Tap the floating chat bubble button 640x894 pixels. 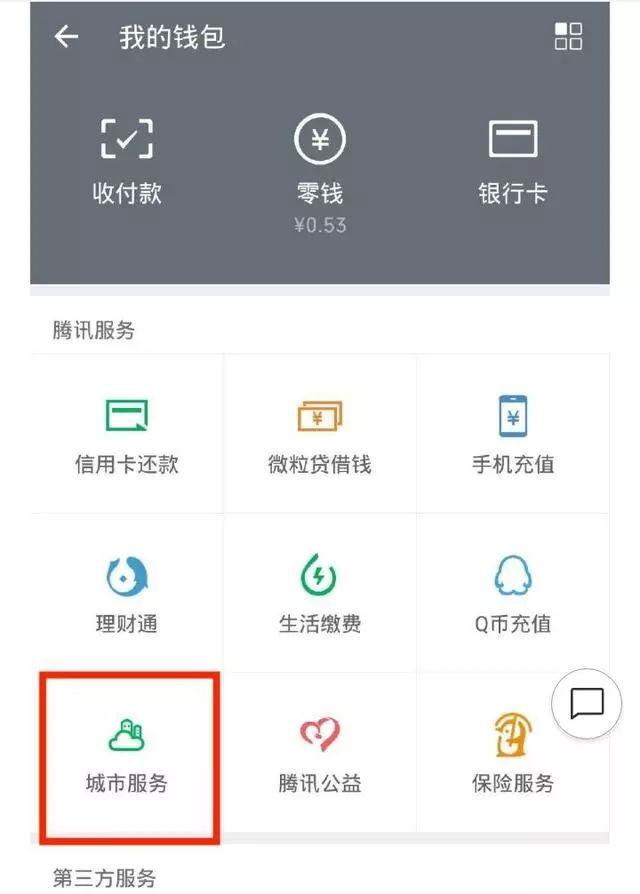point(586,705)
